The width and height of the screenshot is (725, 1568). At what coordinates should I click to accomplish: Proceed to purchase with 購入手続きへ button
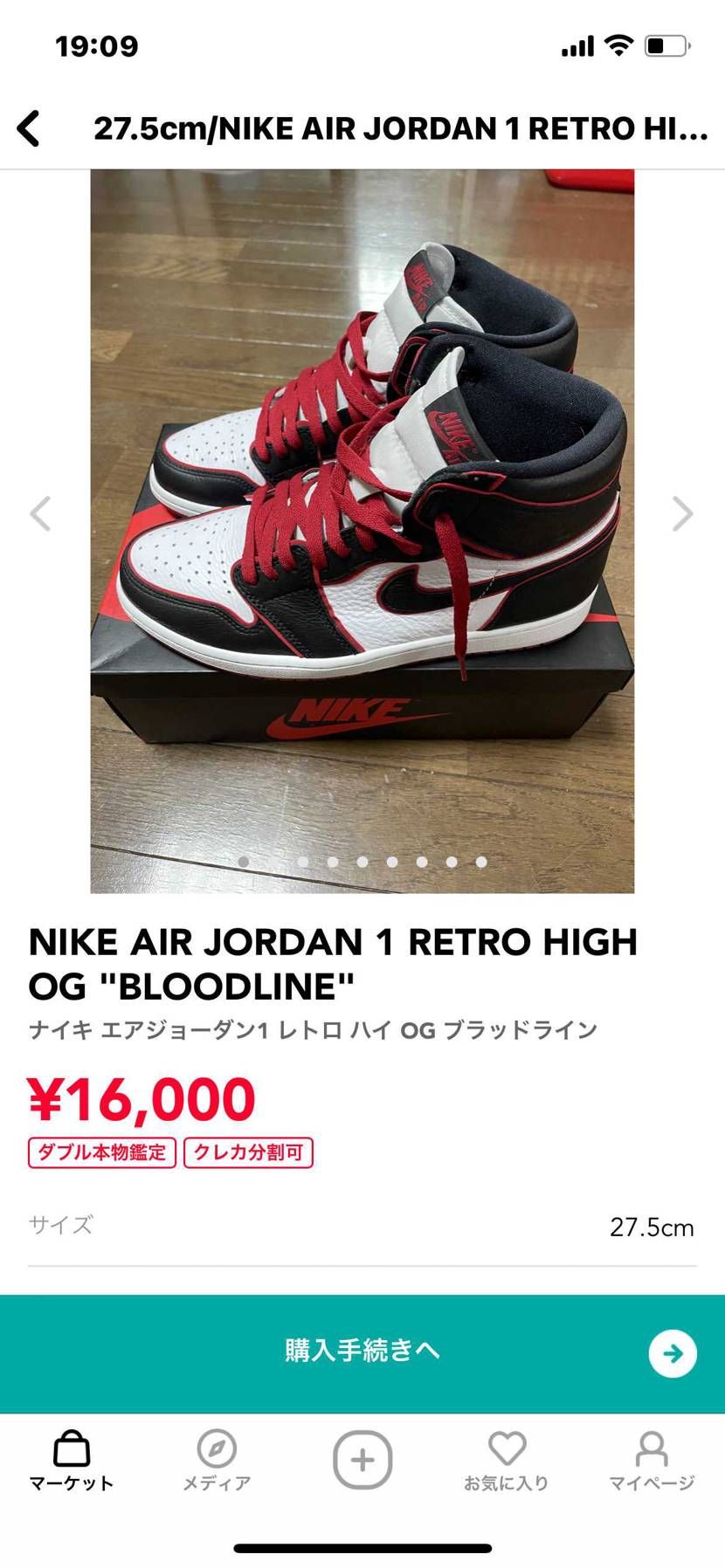pos(362,1351)
